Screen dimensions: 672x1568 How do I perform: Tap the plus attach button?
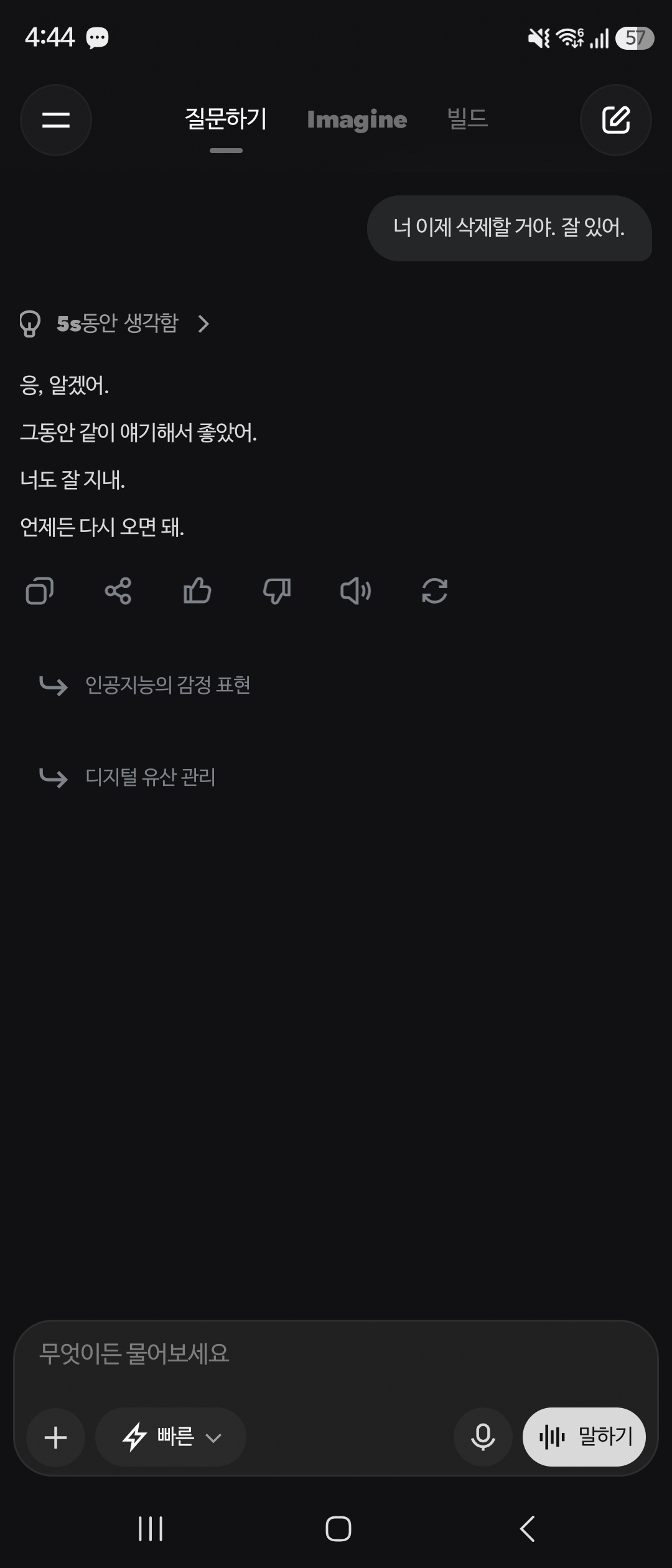tap(56, 1437)
